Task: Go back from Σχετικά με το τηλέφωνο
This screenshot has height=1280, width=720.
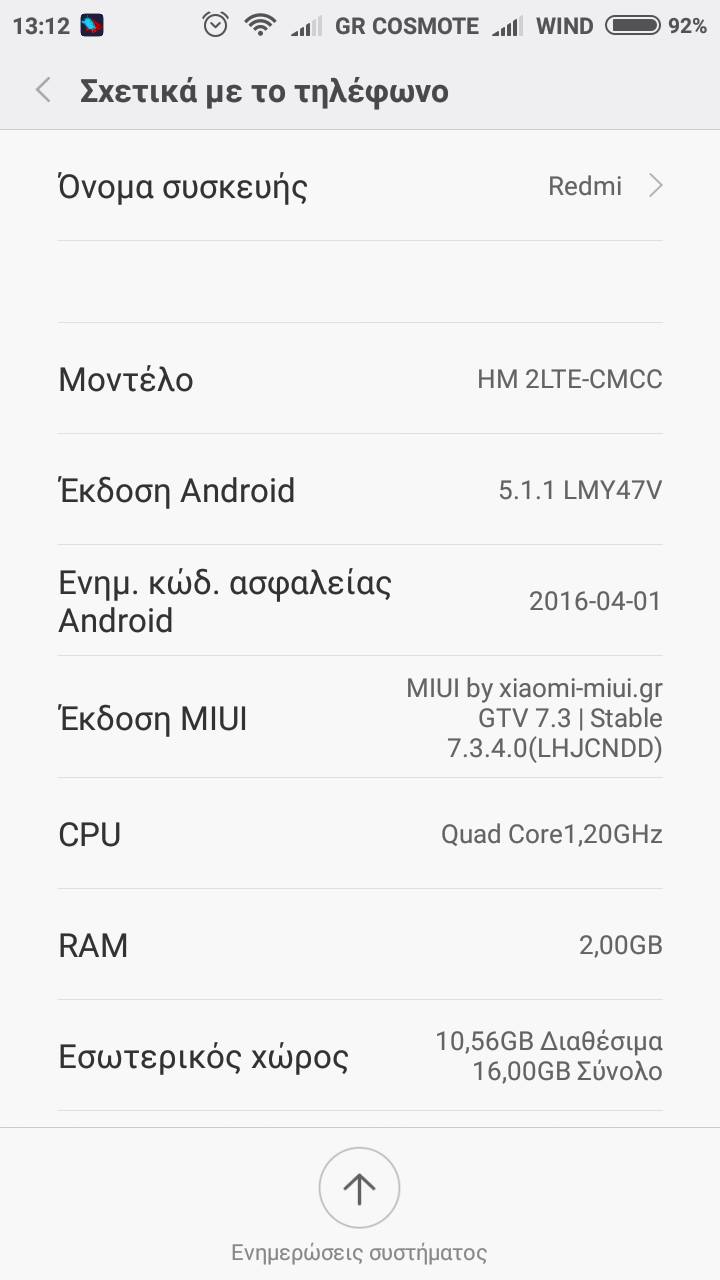Action: 43,91
